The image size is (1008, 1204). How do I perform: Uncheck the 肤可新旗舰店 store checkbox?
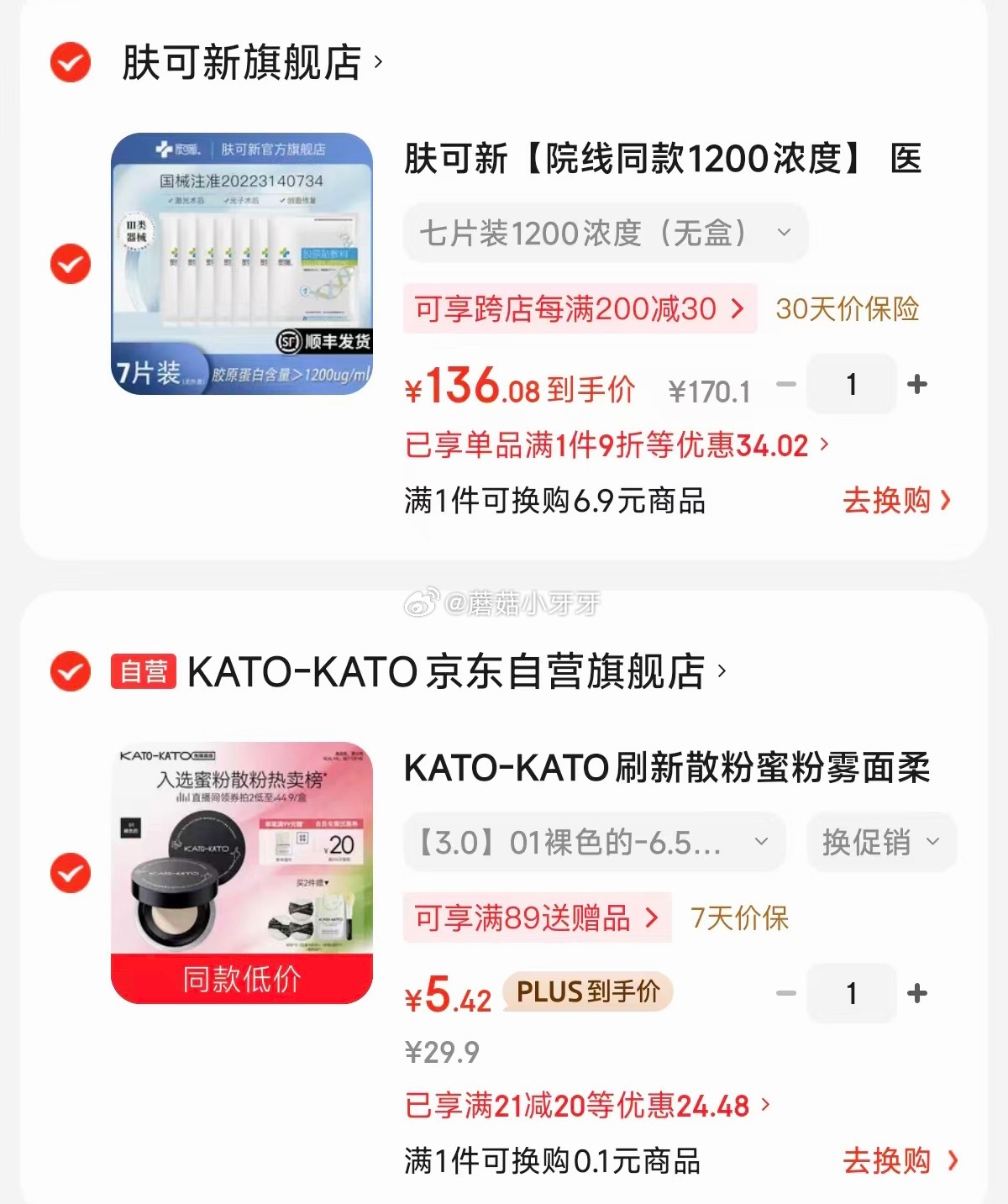tap(71, 62)
